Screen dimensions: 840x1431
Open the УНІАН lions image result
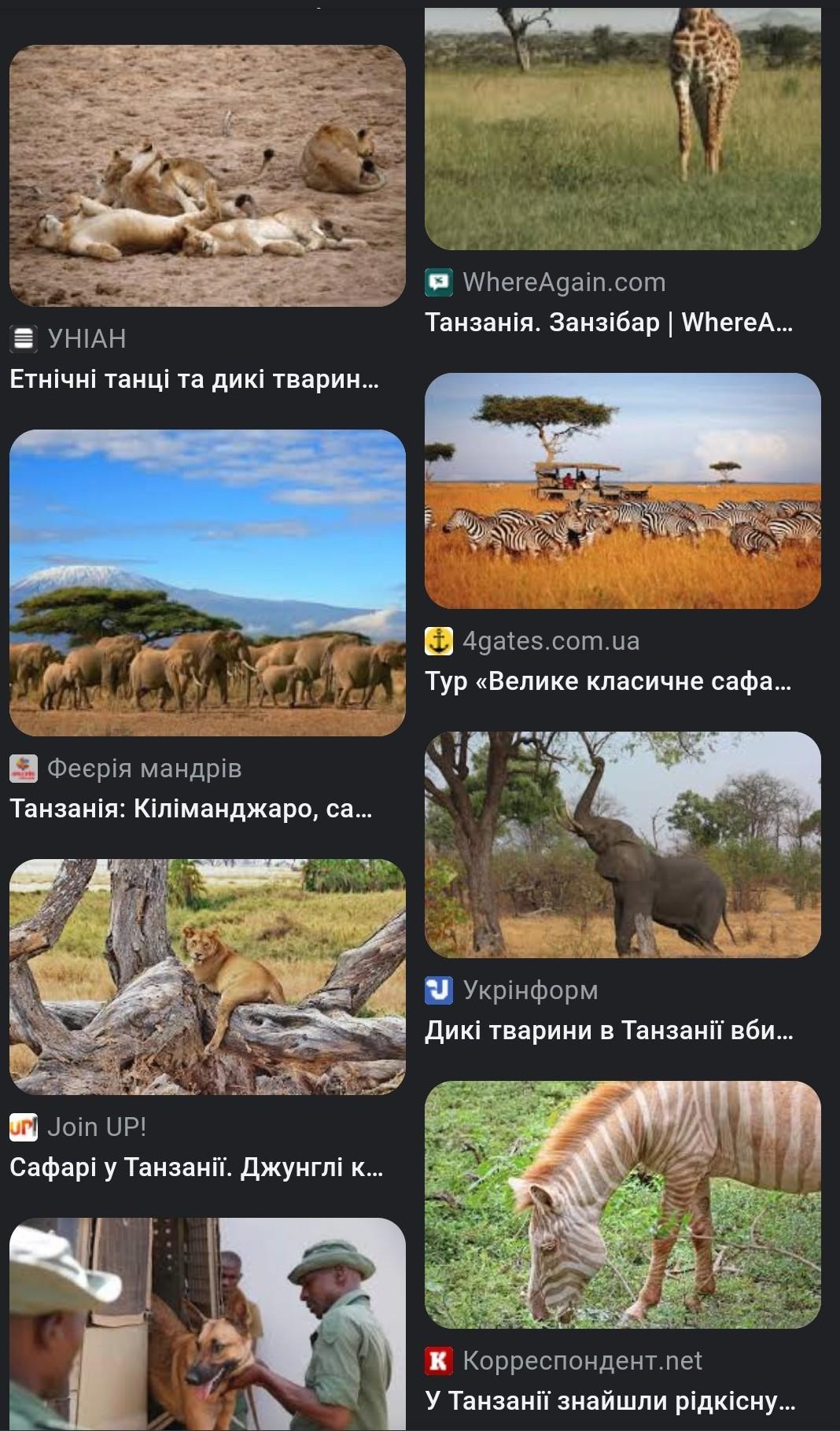tap(208, 175)
